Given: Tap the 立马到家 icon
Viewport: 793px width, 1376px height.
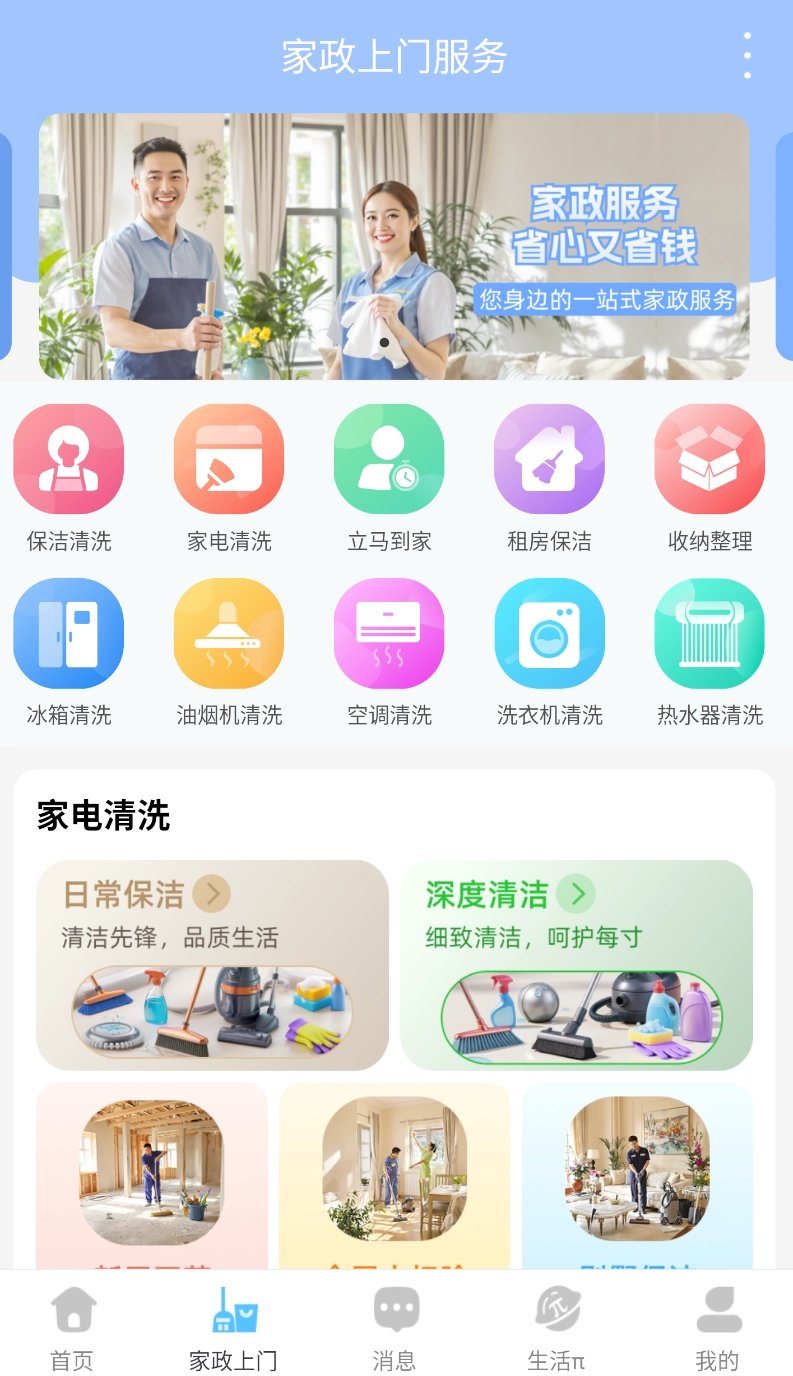Looking at the screenshot, I should pos(388,457).
